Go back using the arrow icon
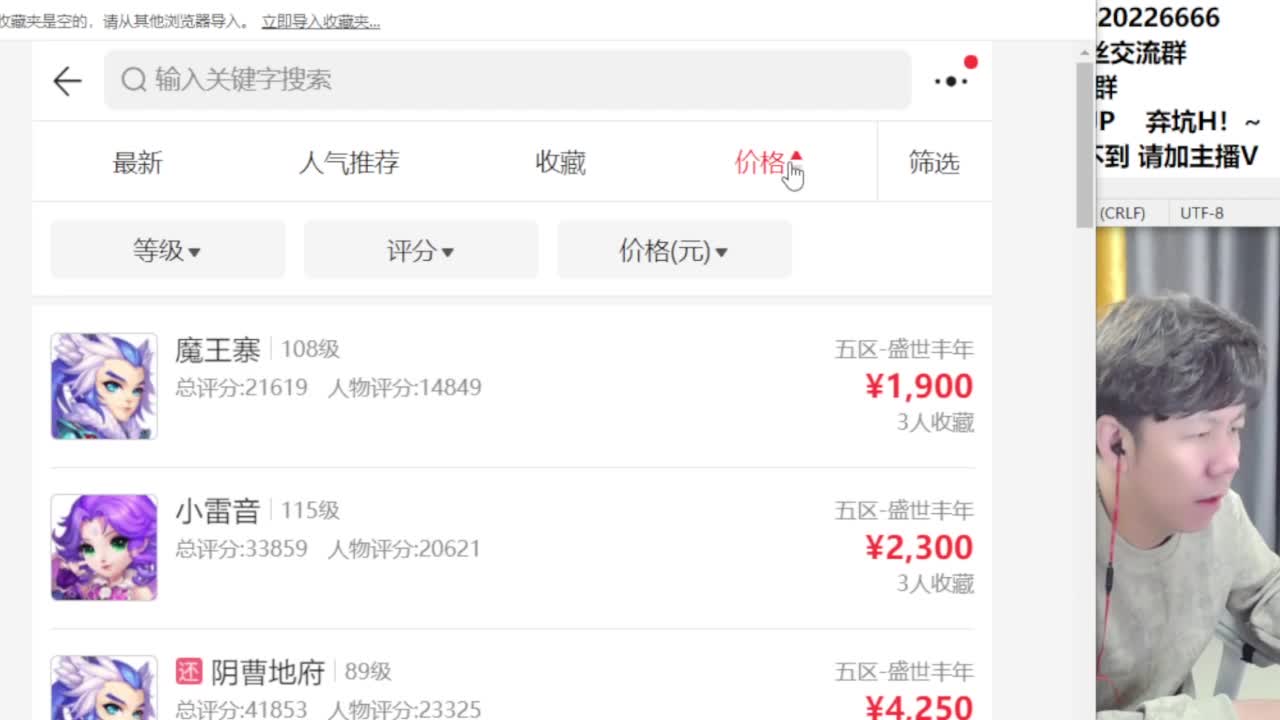 [67, 81]
